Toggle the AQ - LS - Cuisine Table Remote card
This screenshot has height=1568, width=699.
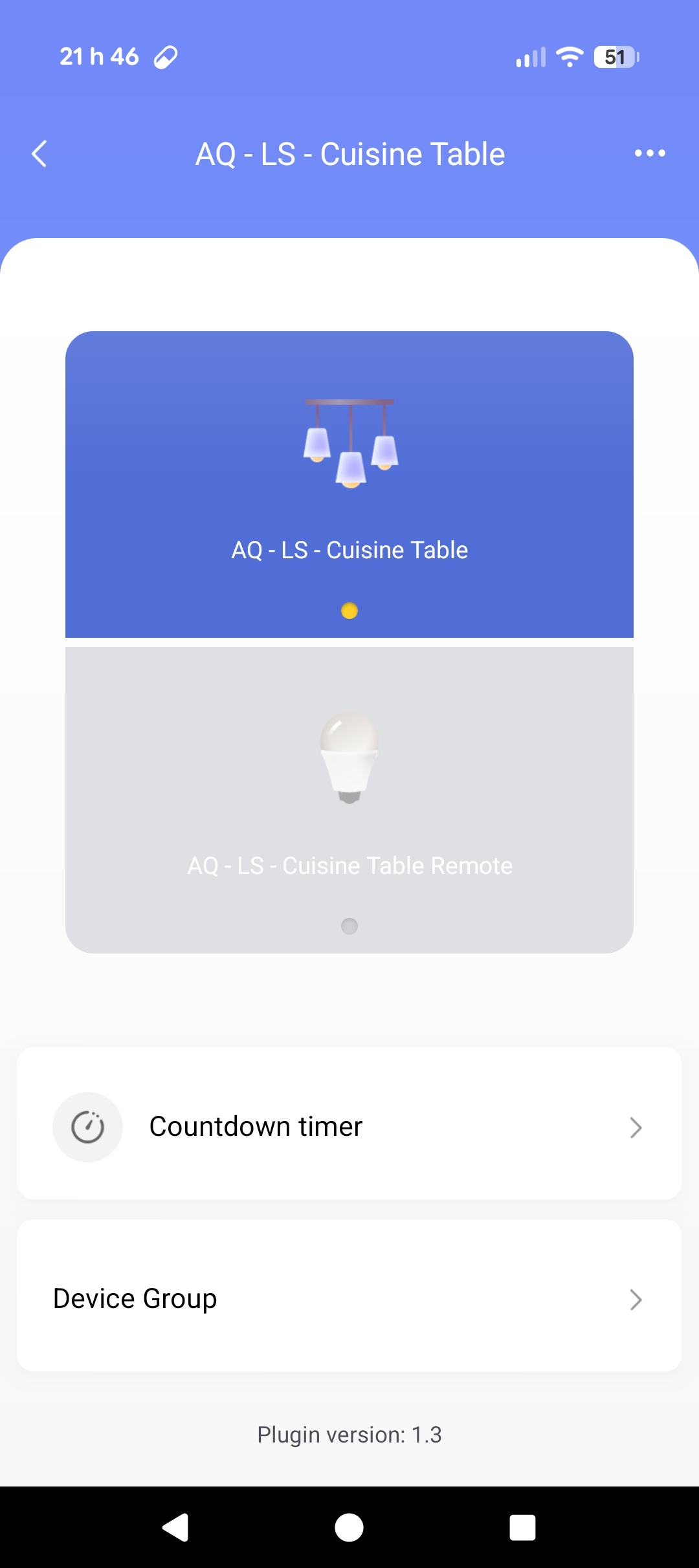point(349,800)
